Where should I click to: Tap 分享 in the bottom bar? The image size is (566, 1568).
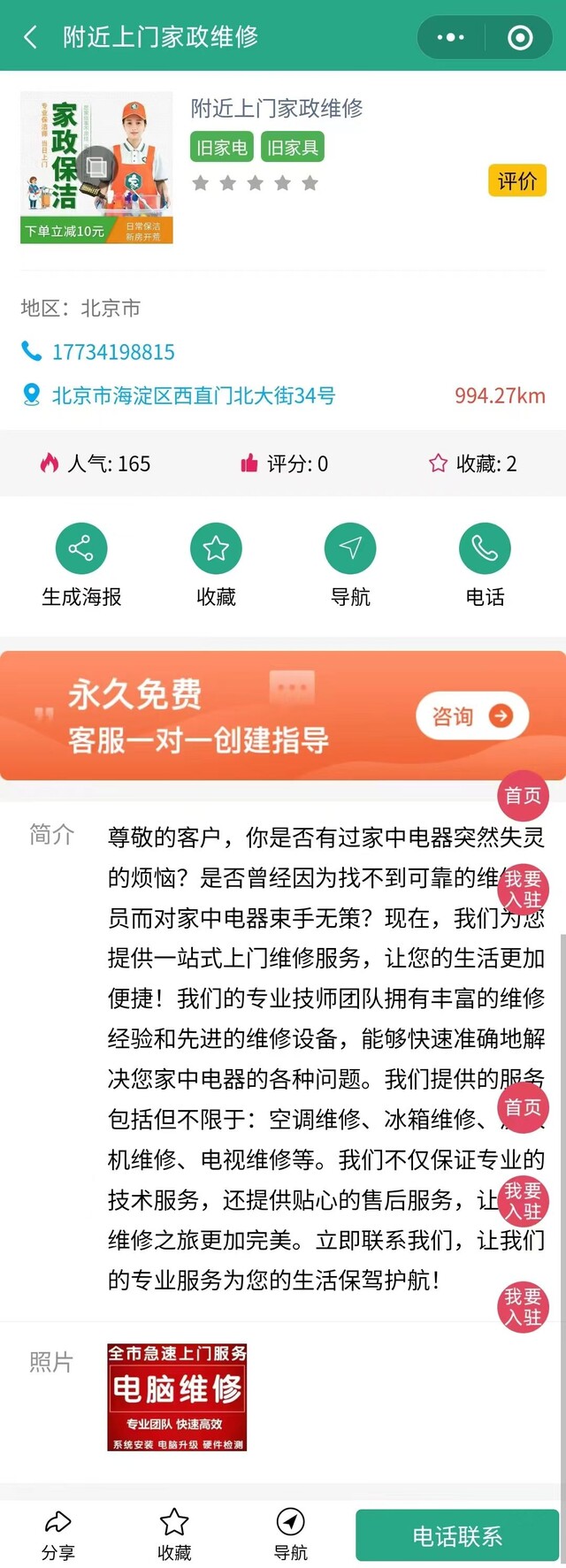tap(58, 1534)
